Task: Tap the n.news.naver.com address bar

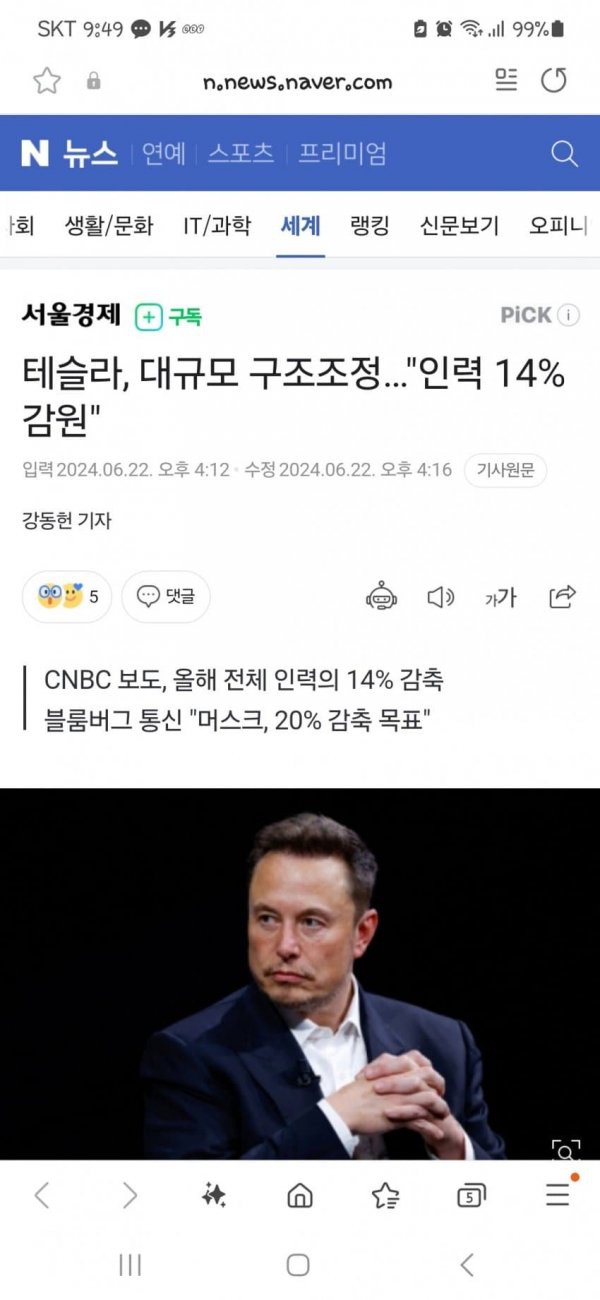Action: [297, 82]
